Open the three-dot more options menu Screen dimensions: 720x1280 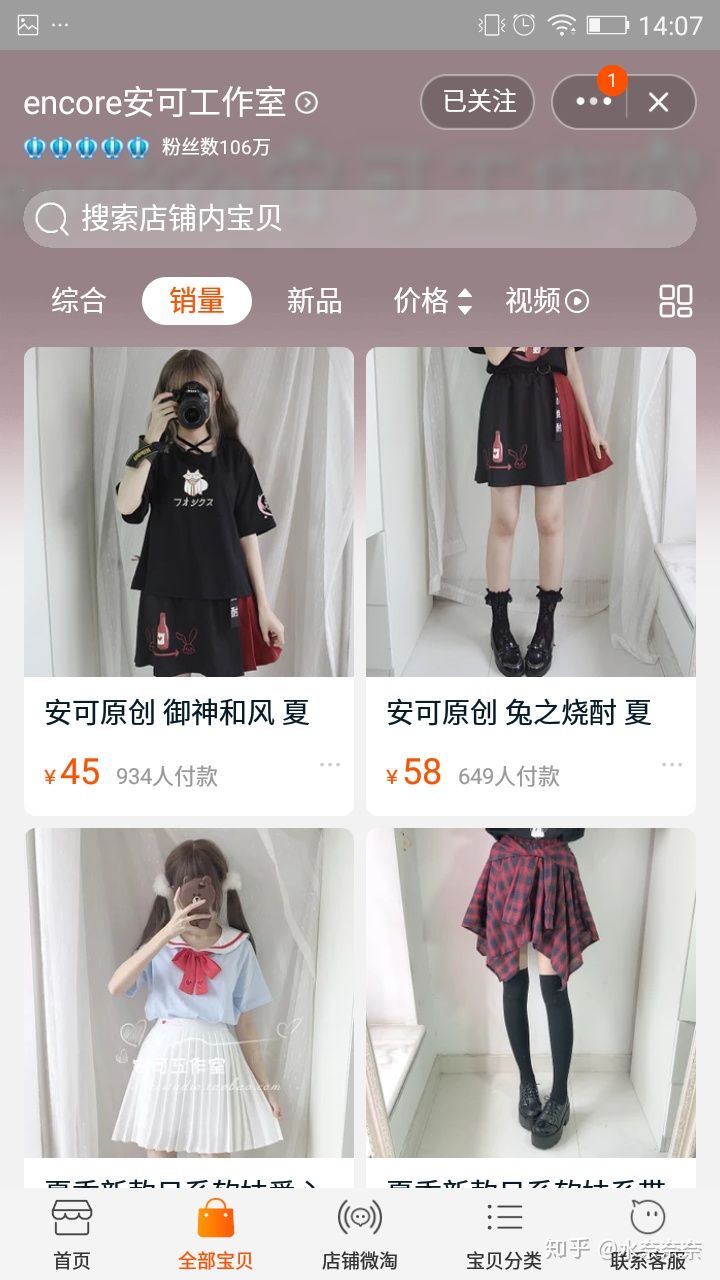(592, 102)
